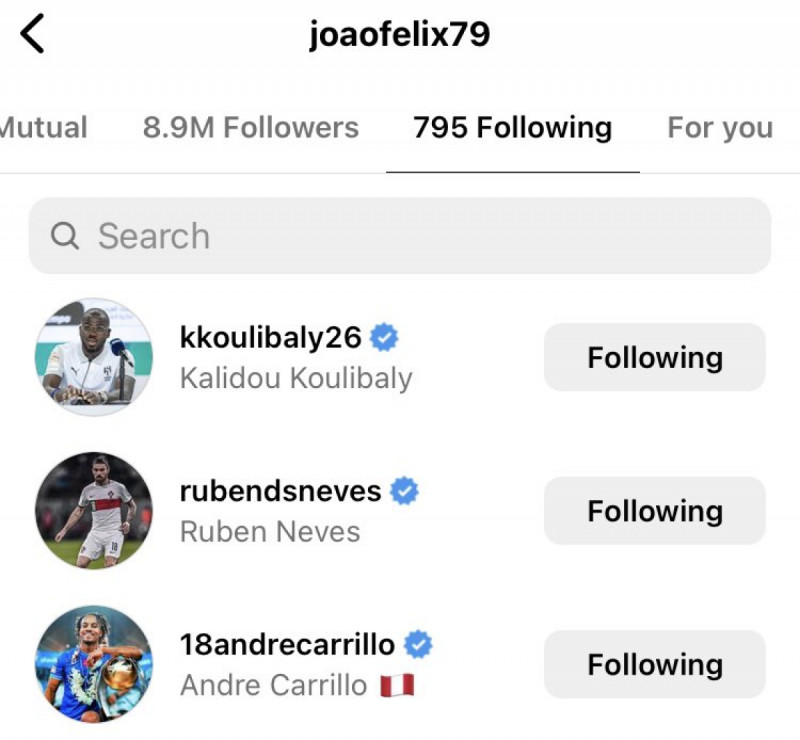Switch to the Mutual tab

[x=42, y=128]
